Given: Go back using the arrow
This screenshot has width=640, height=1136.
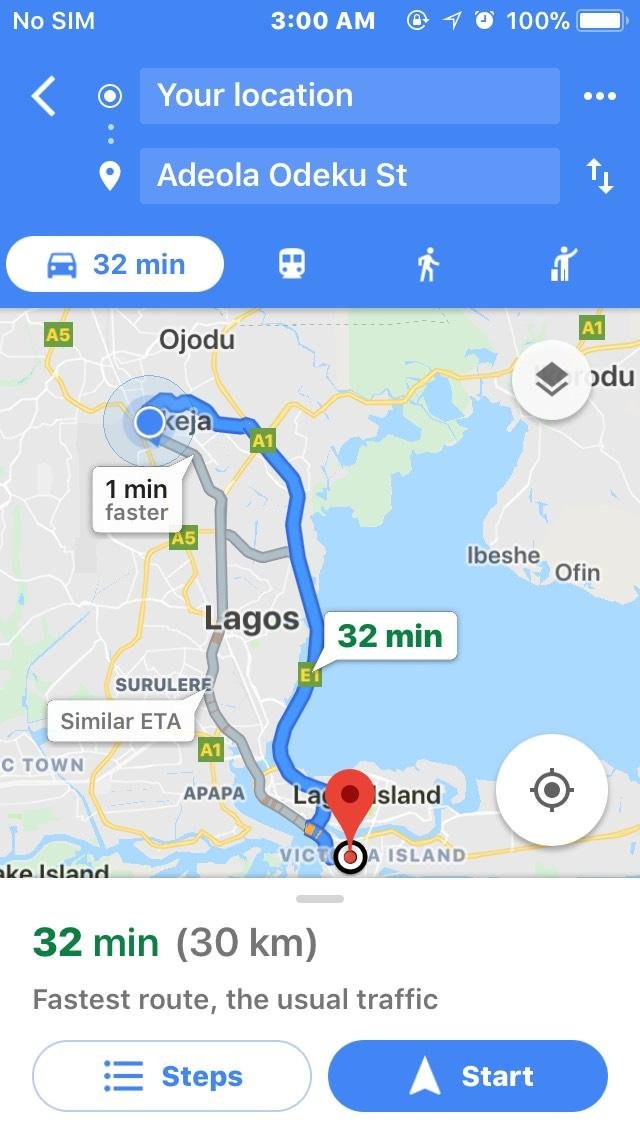Looking at the screenshot, I should coord(44,97).
